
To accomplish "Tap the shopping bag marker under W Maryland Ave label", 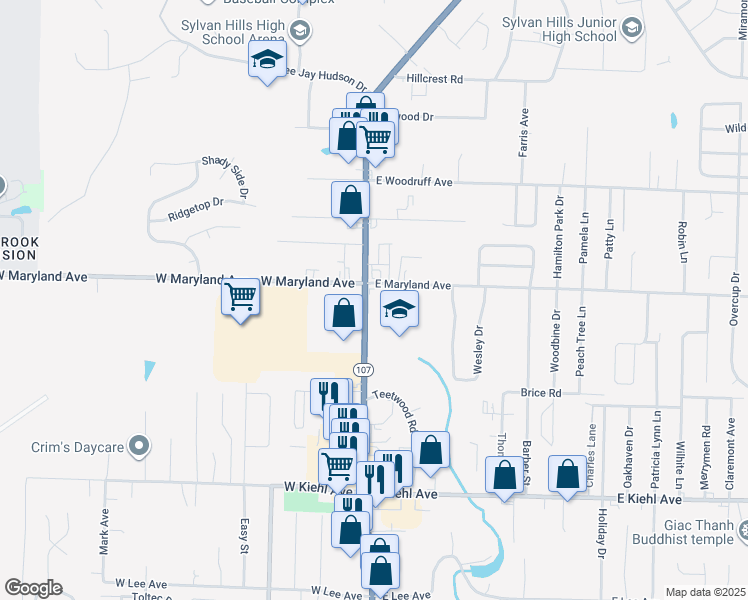I will point(343,313).
